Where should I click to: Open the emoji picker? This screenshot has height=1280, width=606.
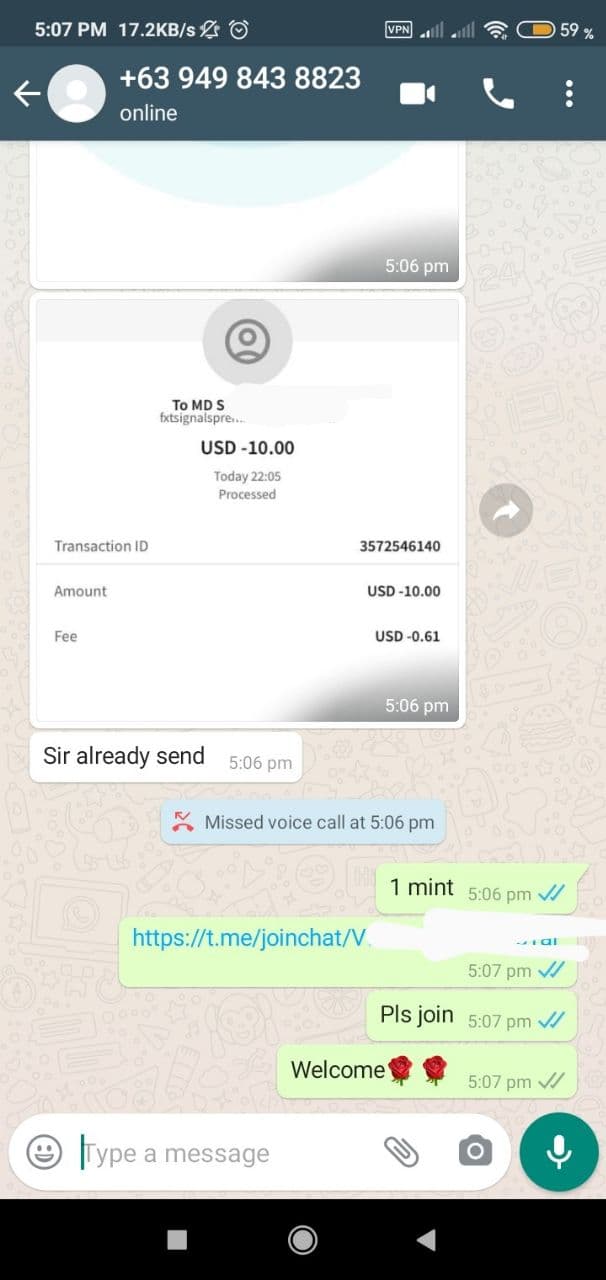[44, 1152]
